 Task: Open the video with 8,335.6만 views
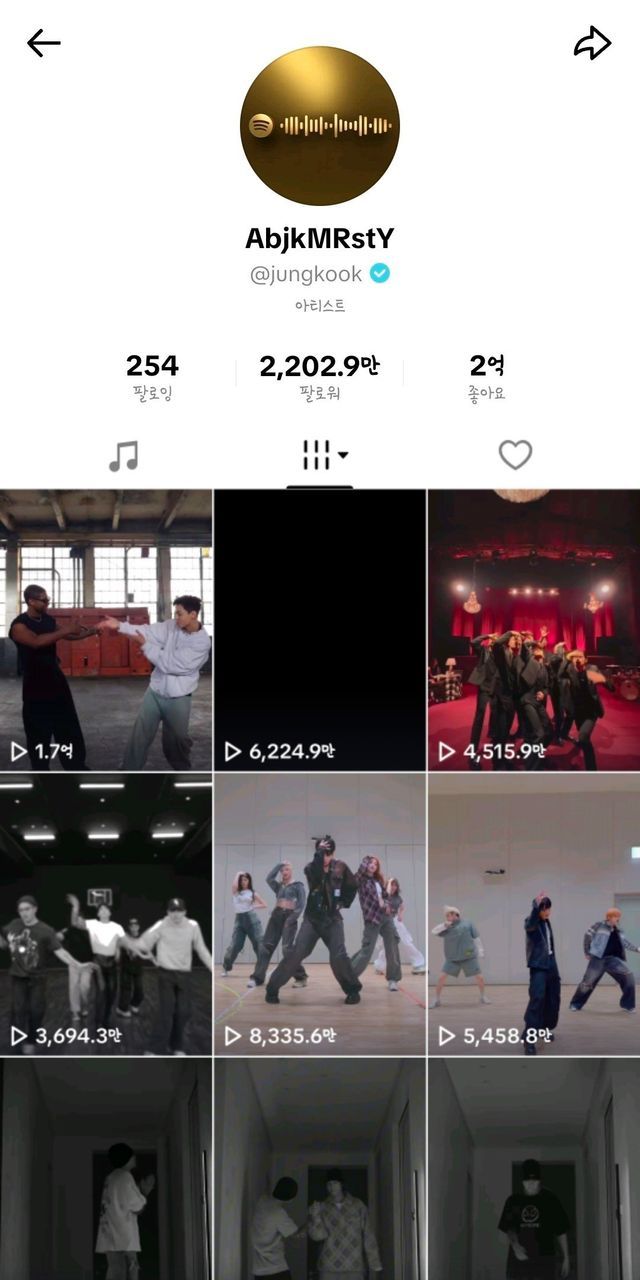pos(320,914)
